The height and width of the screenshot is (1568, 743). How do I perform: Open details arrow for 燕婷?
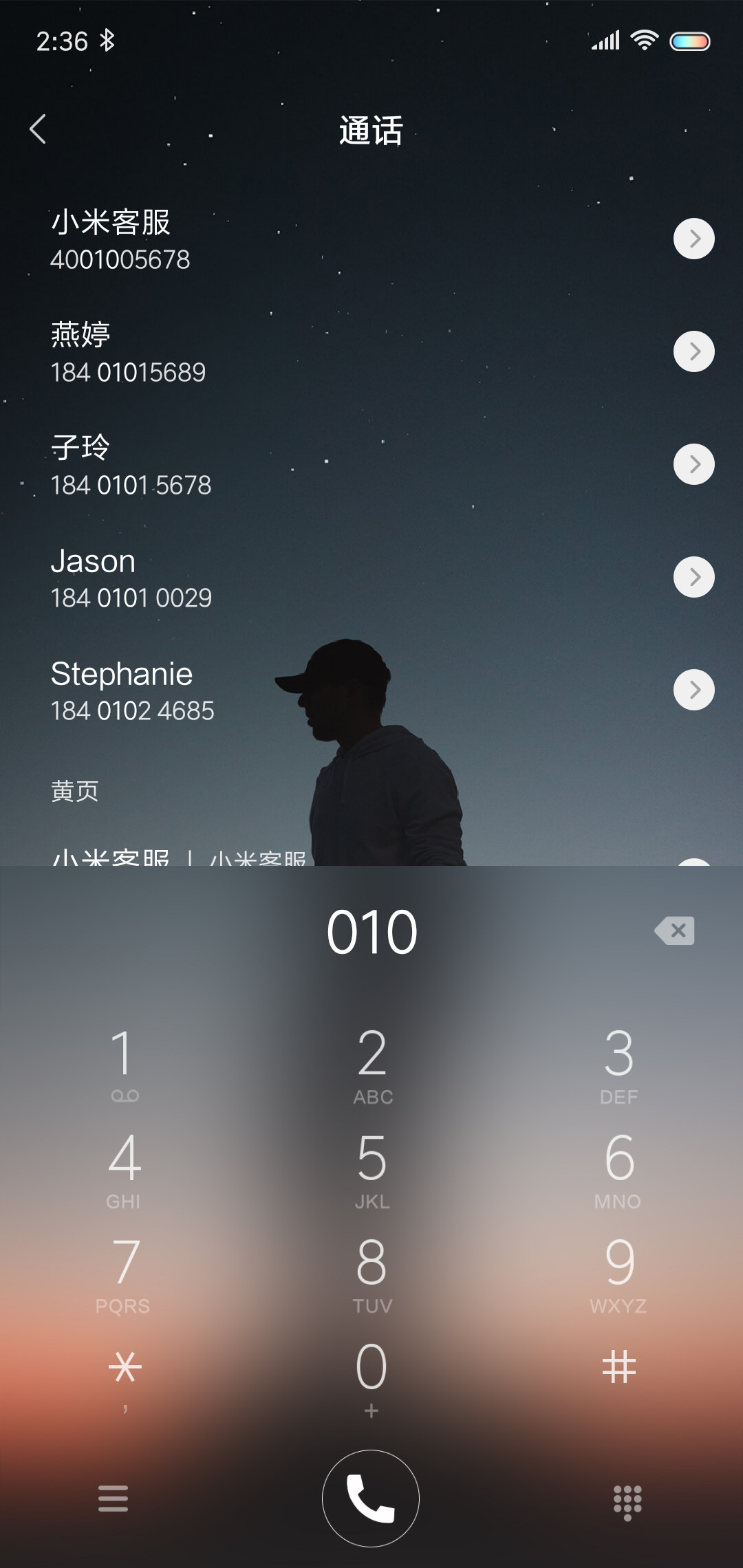click(693, 351)
